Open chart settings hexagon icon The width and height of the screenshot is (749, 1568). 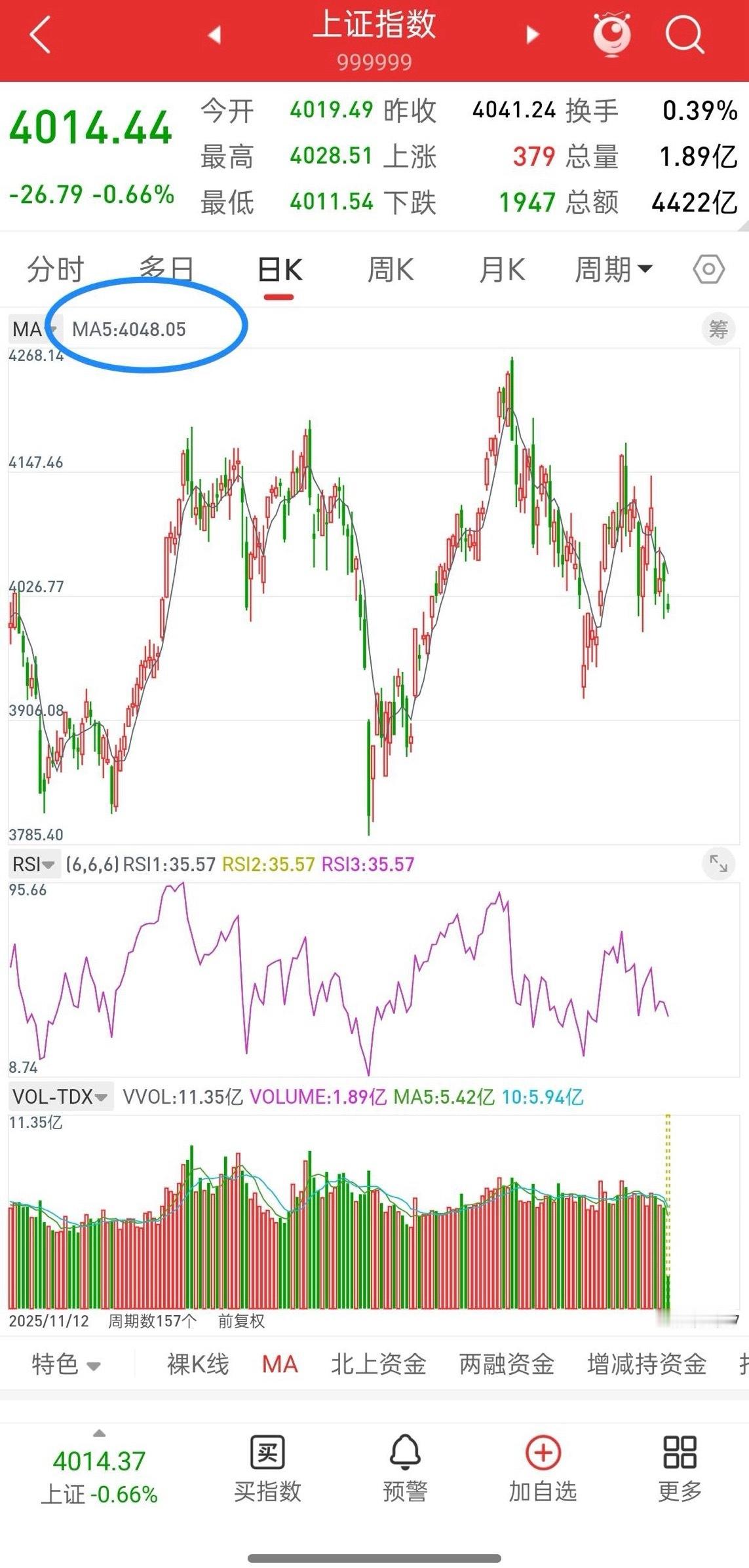click(x=708, y=269)
